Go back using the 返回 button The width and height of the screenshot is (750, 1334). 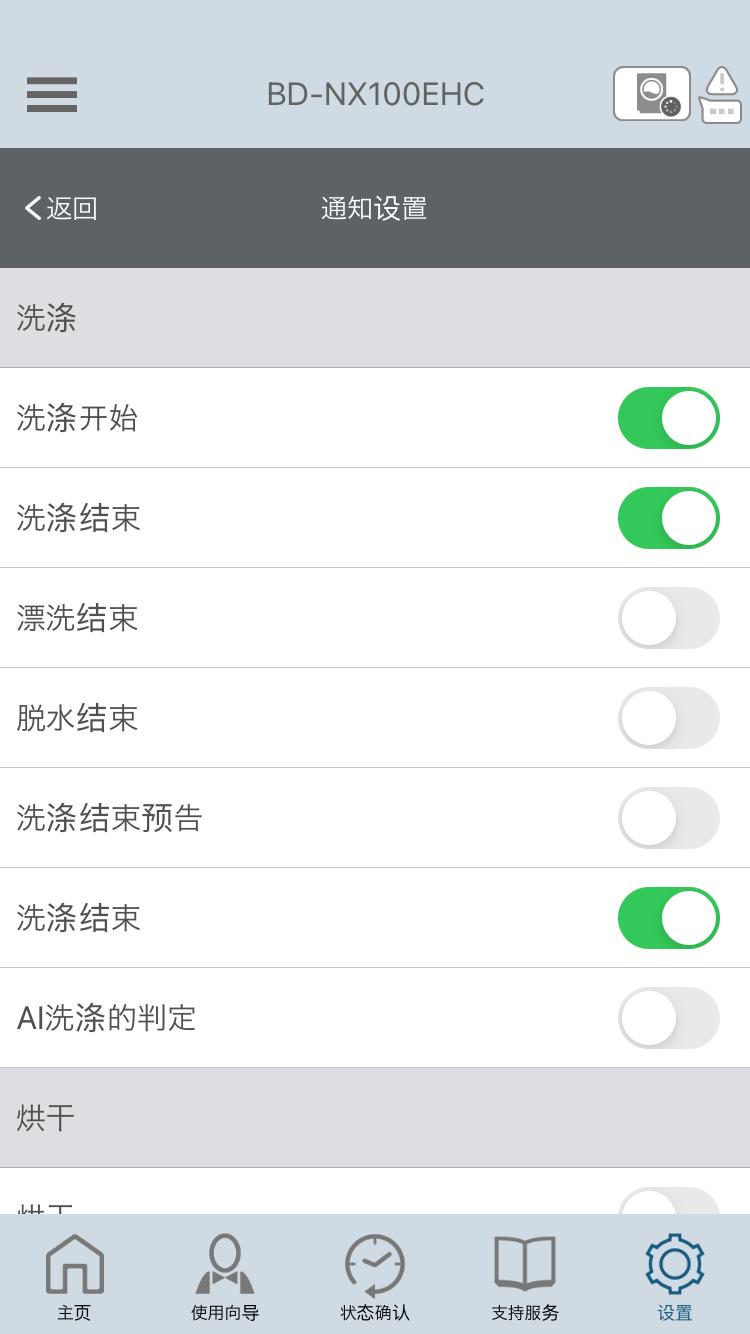(58, 208)
